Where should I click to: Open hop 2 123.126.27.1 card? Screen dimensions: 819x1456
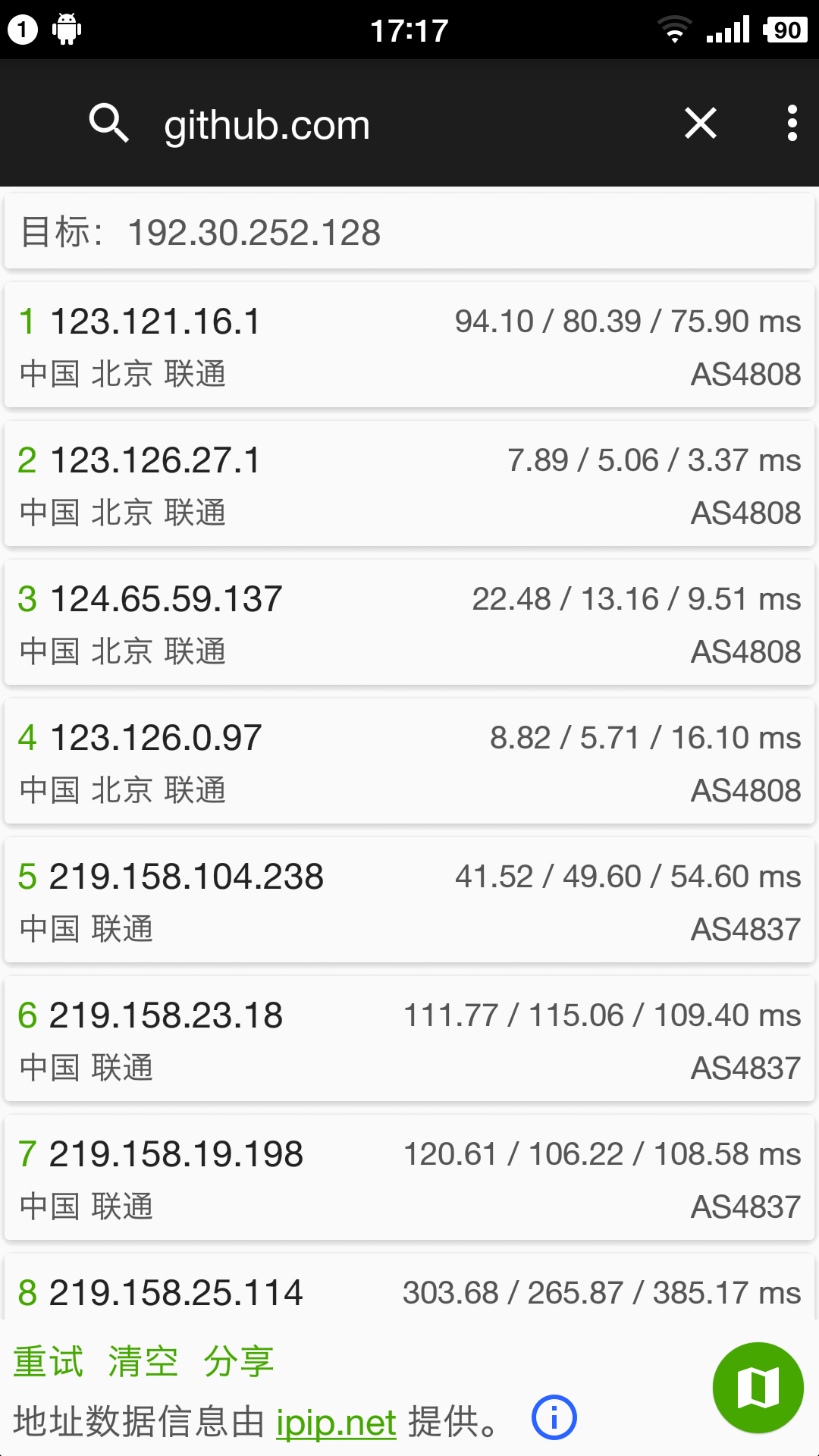pyautogui.click(x=409, y=484)
